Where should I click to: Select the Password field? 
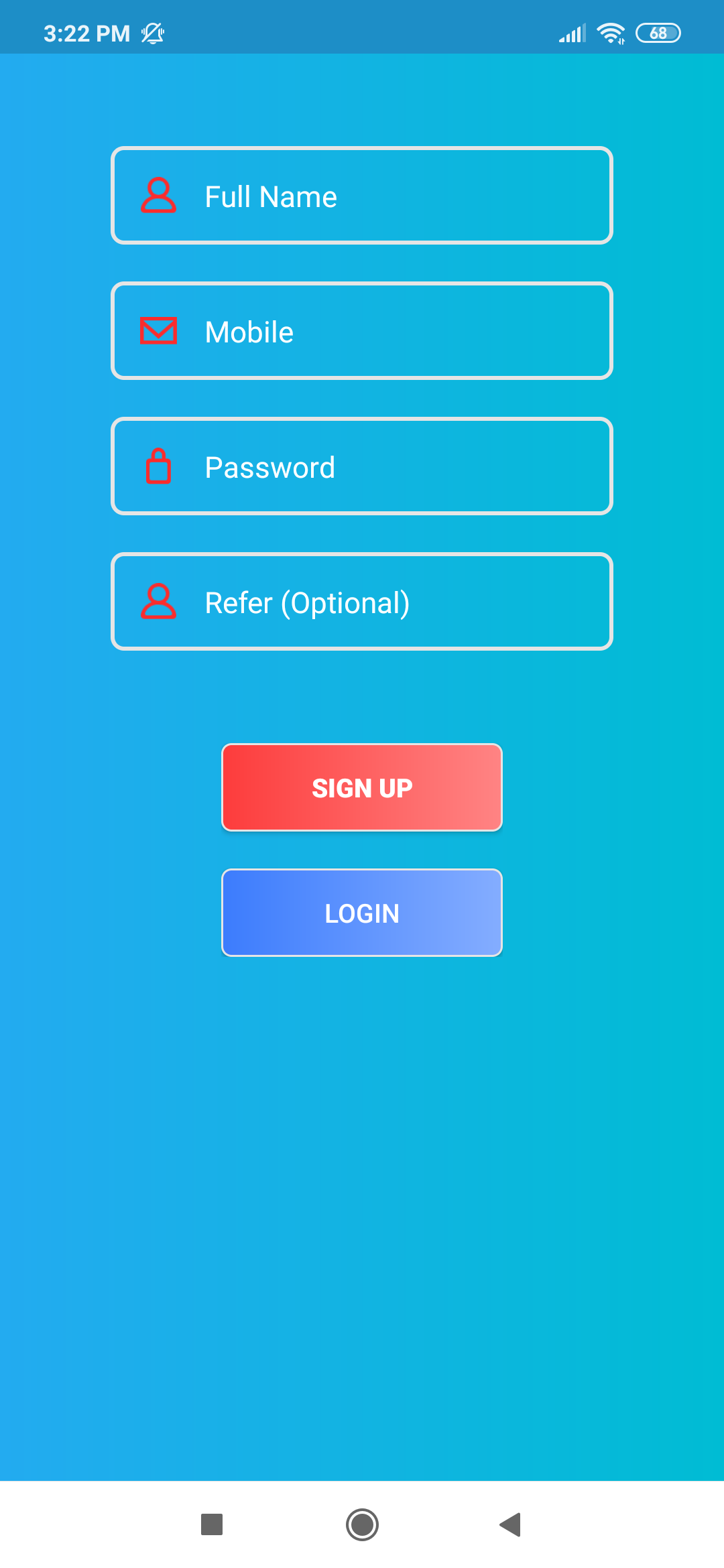(x=362, y=466)
